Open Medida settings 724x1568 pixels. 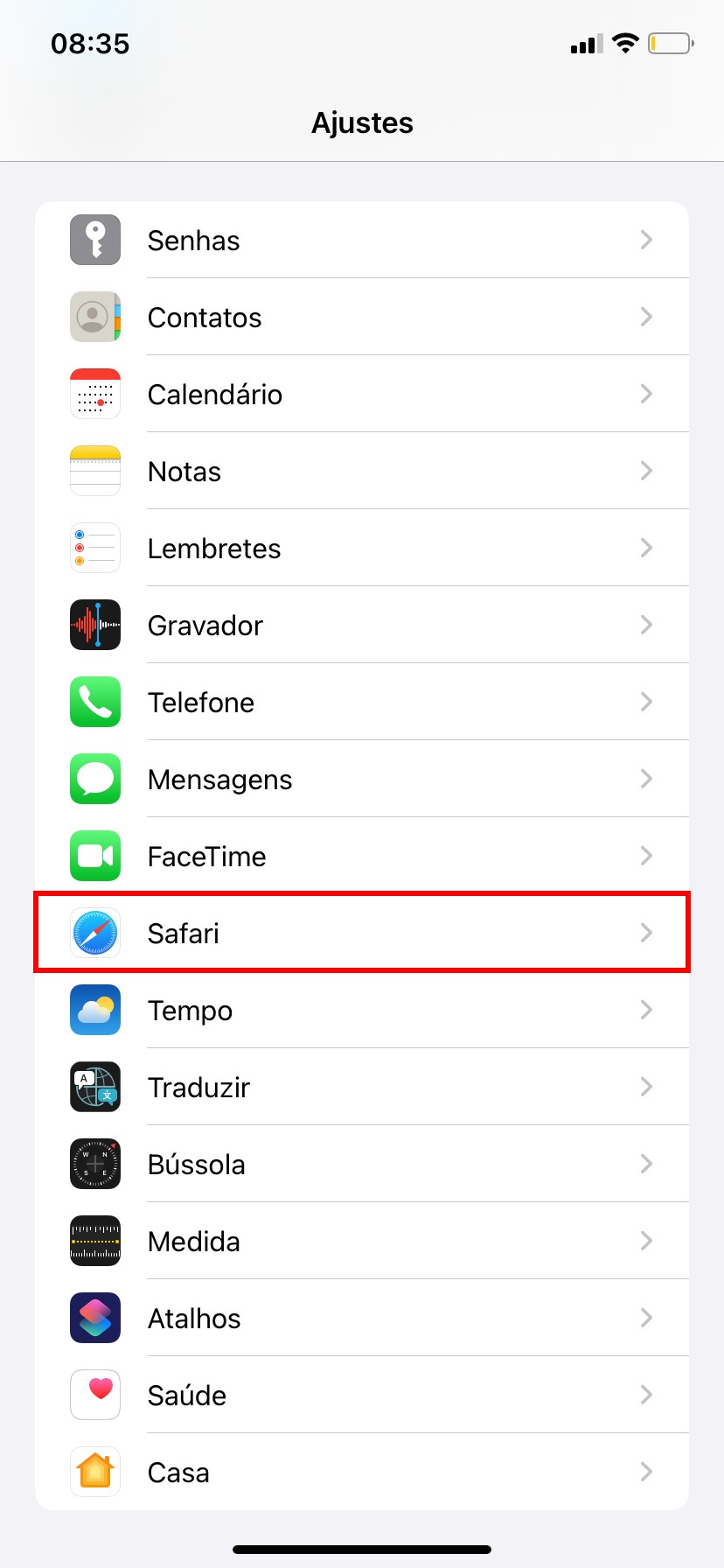point(362,1242)
